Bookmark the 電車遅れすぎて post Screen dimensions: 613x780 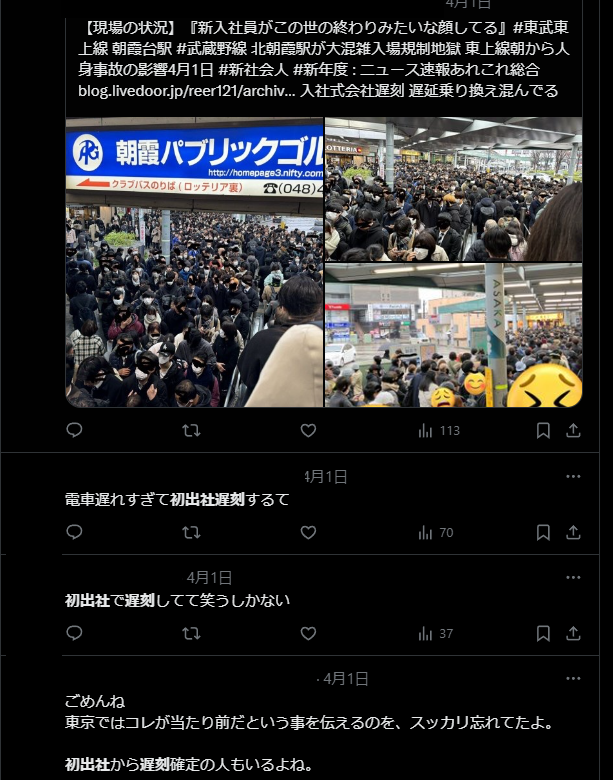pos(543,533)
